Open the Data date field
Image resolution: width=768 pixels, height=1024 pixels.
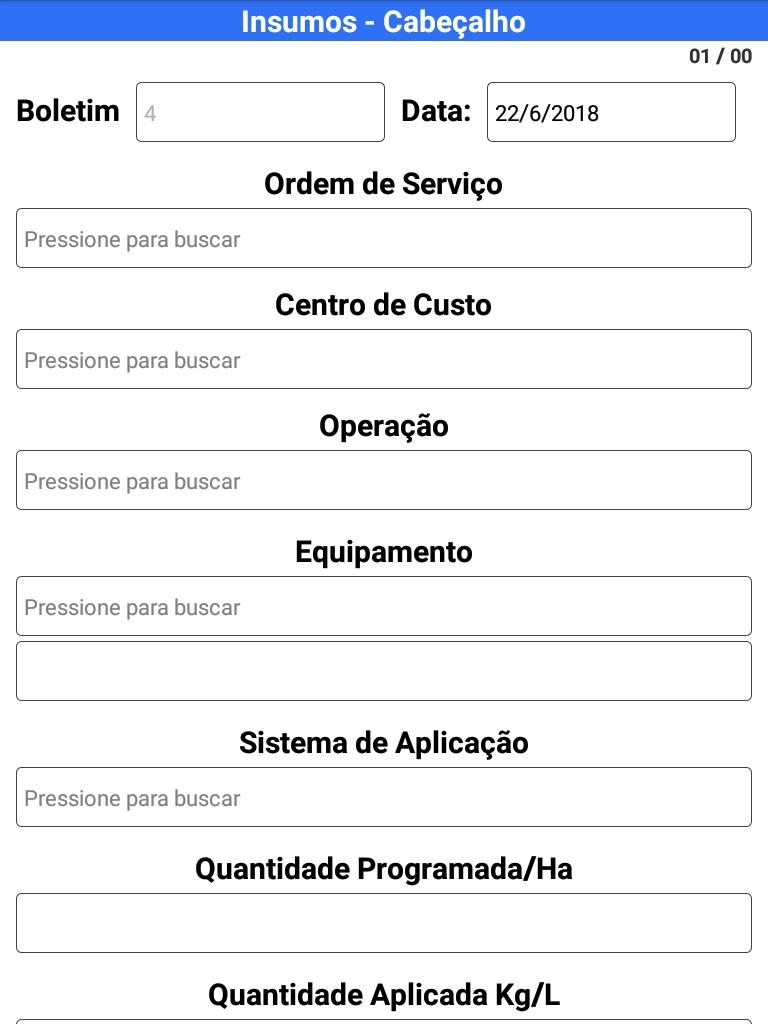click(611, 112)
